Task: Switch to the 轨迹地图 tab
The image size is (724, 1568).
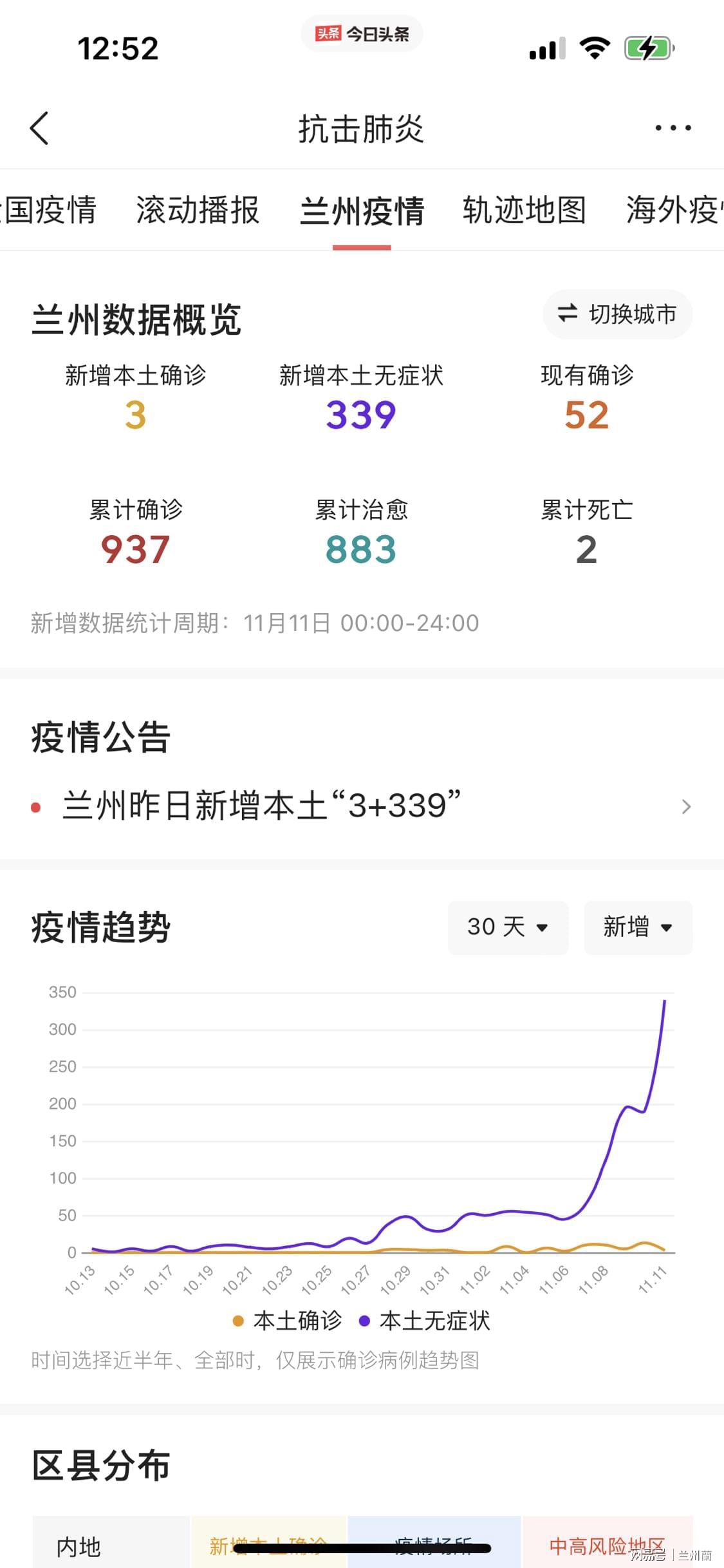Action: click(x=523, y=211)
